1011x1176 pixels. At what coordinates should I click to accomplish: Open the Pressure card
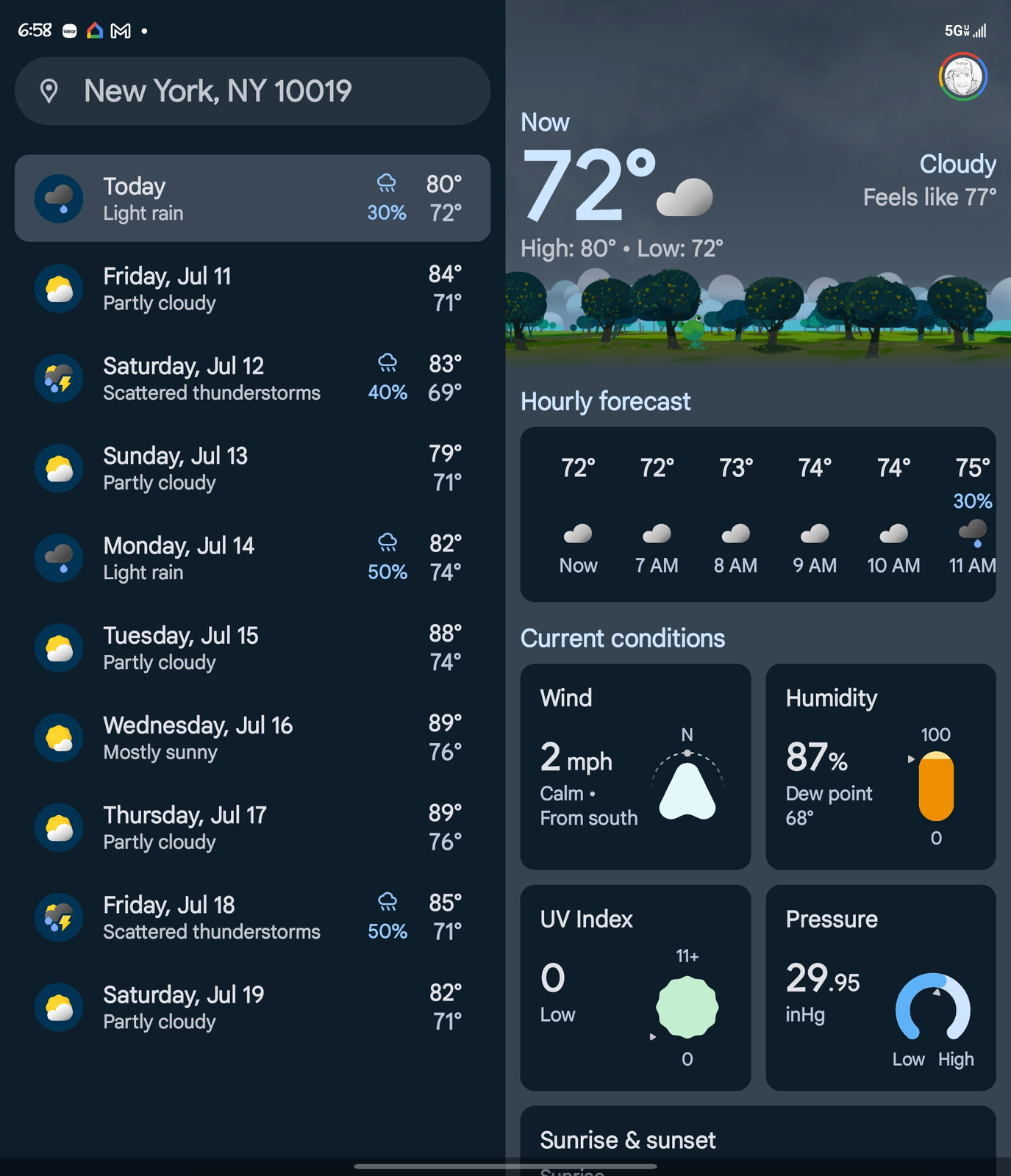tap(880, 987)
